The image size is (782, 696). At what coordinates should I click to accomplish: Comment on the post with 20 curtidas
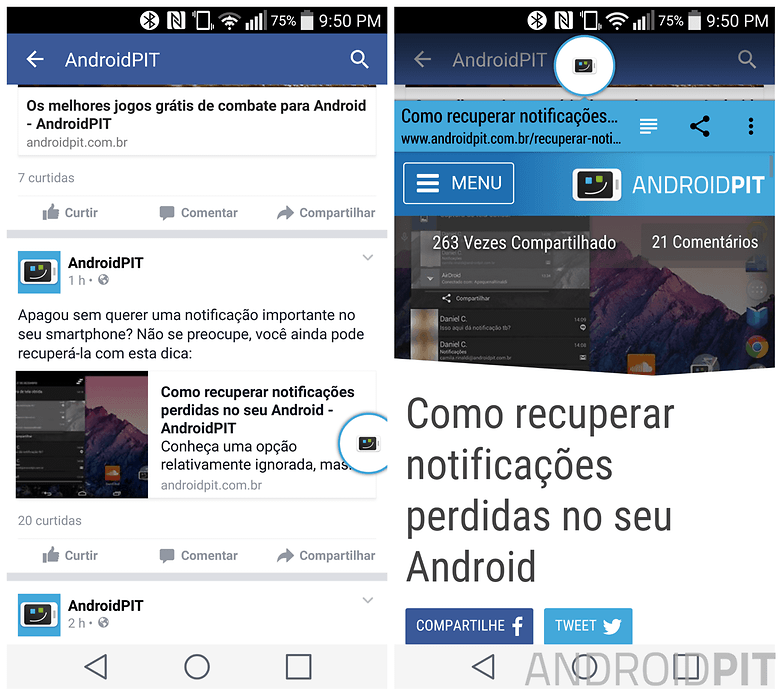coord(198,556)
